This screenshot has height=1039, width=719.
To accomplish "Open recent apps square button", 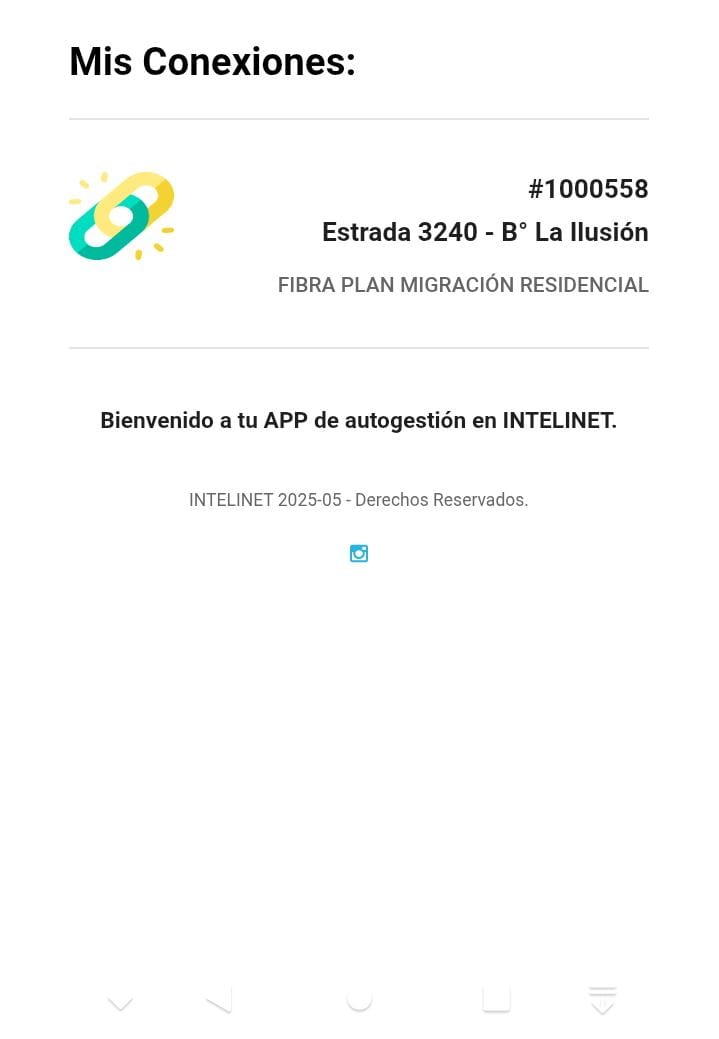I will 496,998.
